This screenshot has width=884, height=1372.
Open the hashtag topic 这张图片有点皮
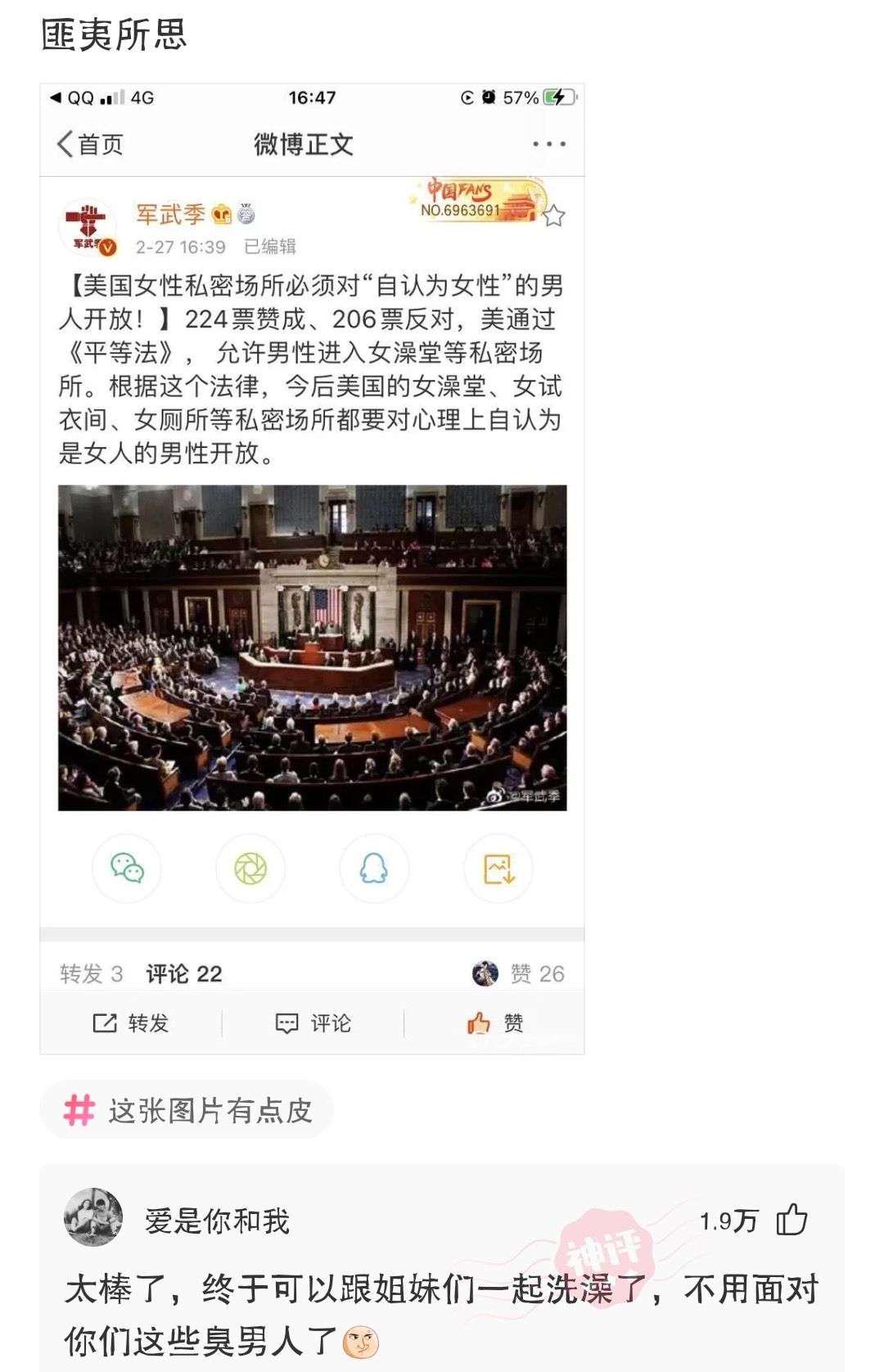[187, 1110]
